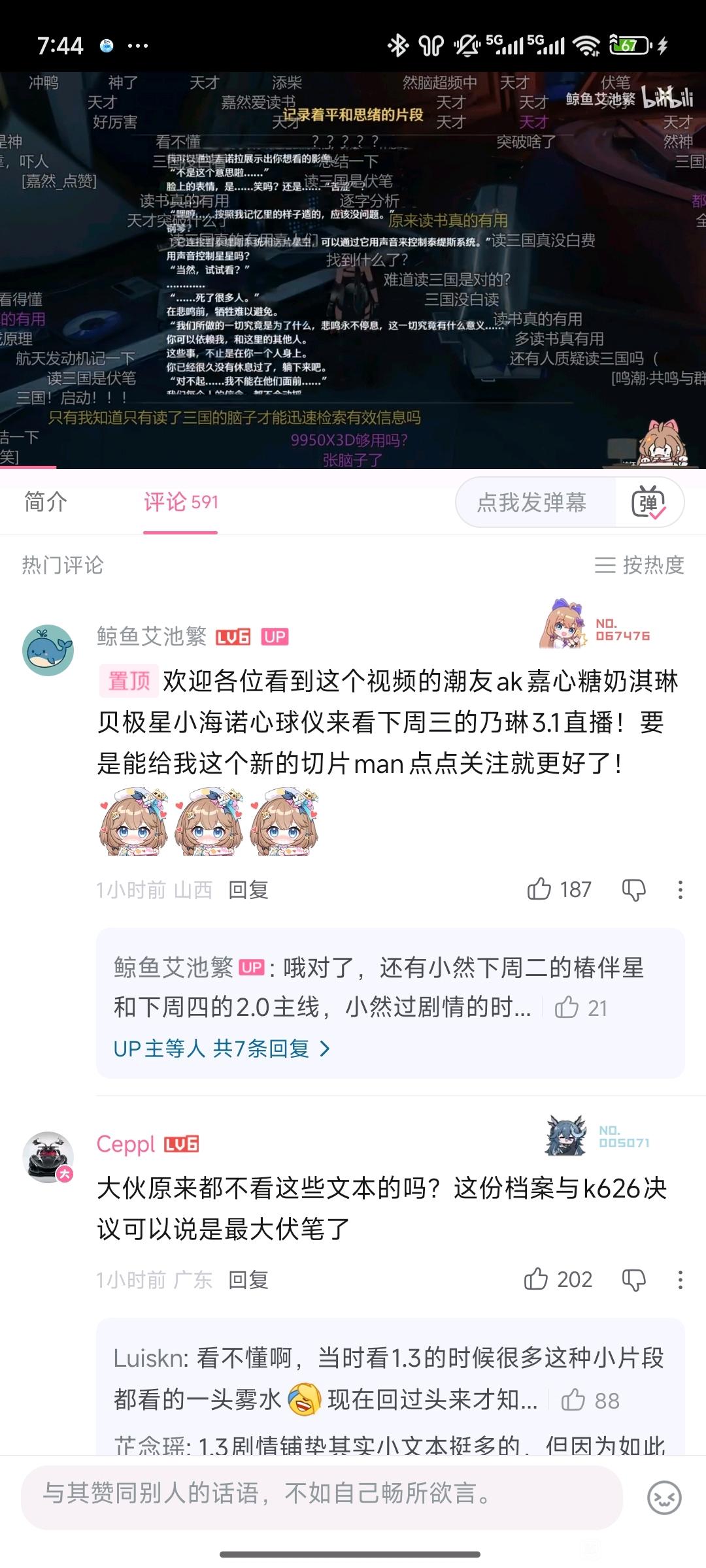Open the emoji picker beside comment box
The image size is (706, 1568).
[x=664, y=1497]
